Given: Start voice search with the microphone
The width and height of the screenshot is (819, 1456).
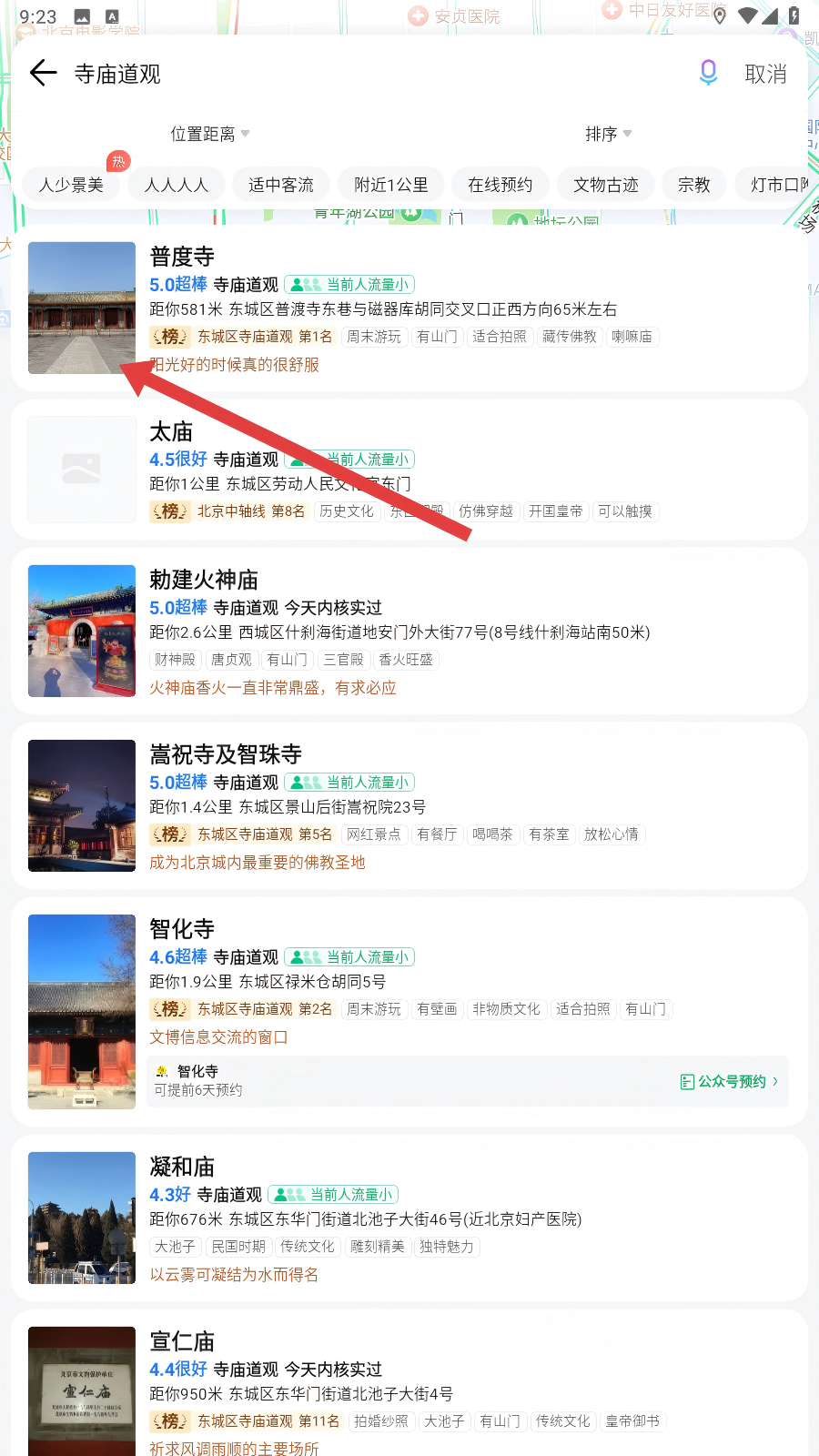Looking at the screenshot, I should [x=708, y=73].
